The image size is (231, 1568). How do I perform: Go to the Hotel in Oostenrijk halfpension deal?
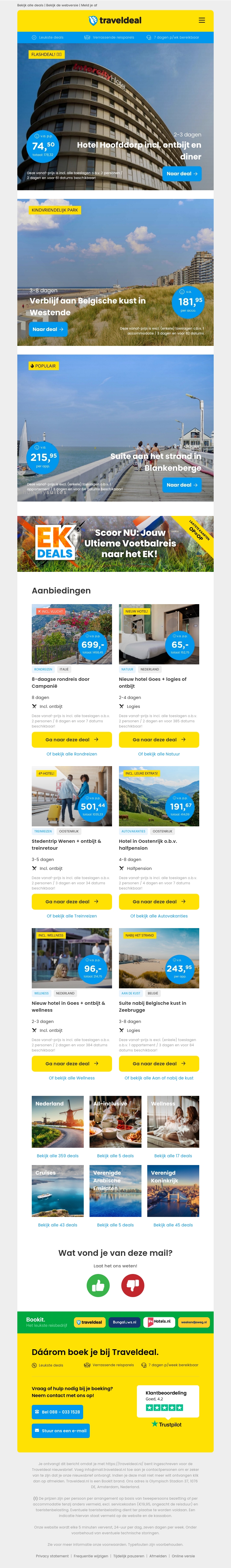tap(159, 902)
